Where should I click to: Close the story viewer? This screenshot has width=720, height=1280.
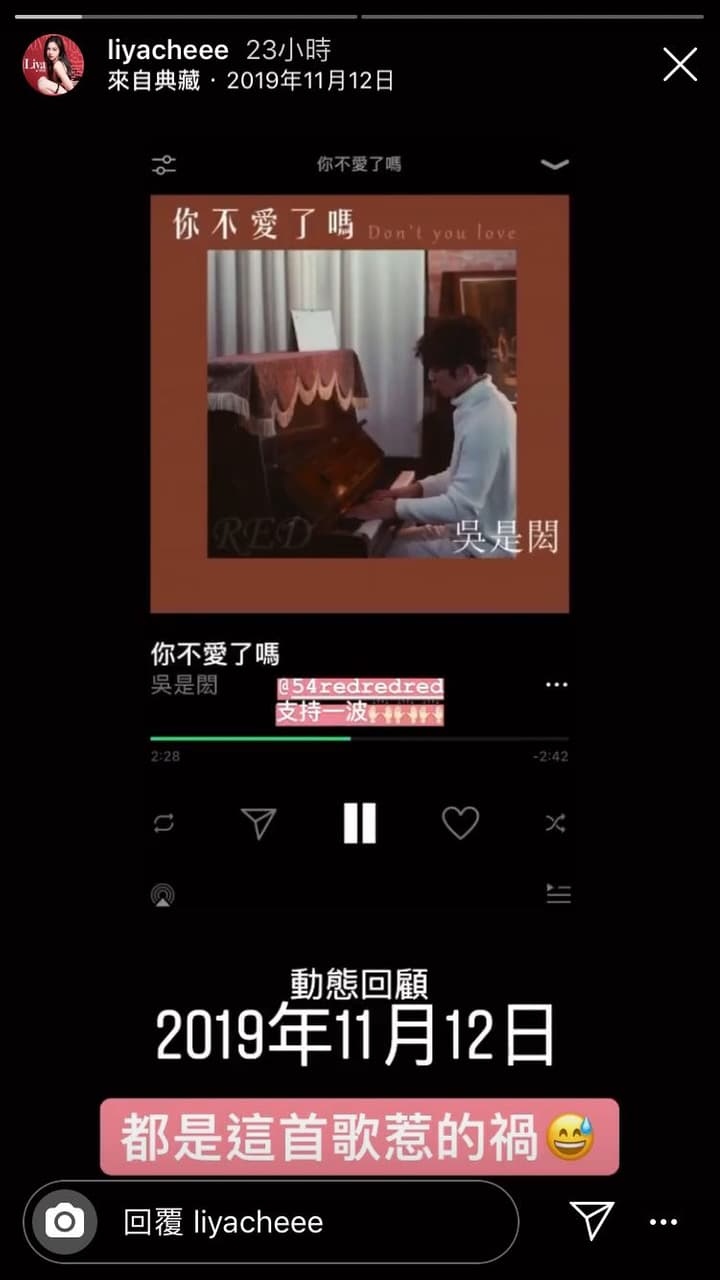(x=680, y=65)
